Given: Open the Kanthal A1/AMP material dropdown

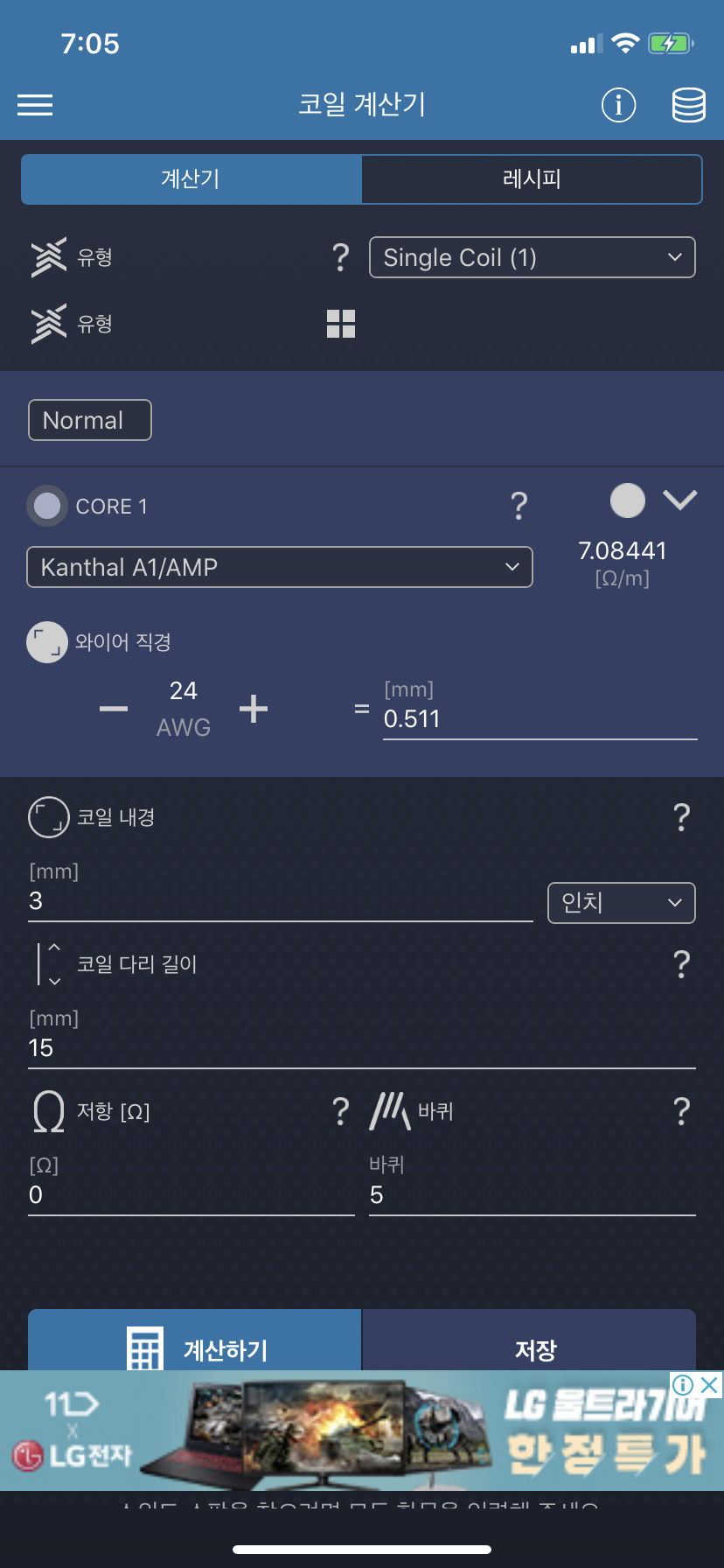Looking at the screenshot, I should tap(280, 567).
